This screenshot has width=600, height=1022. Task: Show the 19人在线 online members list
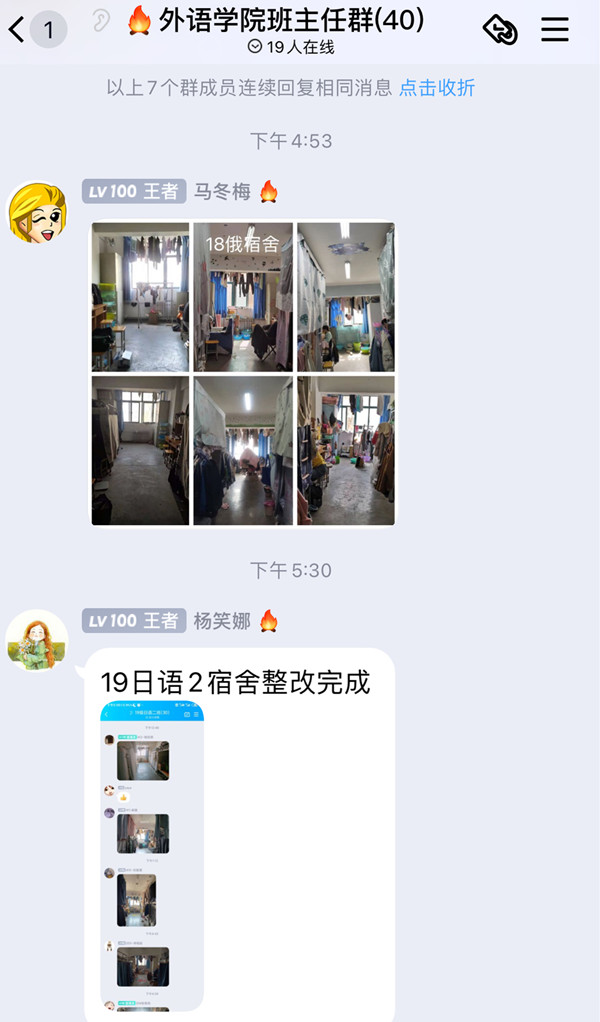pos(291,47)
